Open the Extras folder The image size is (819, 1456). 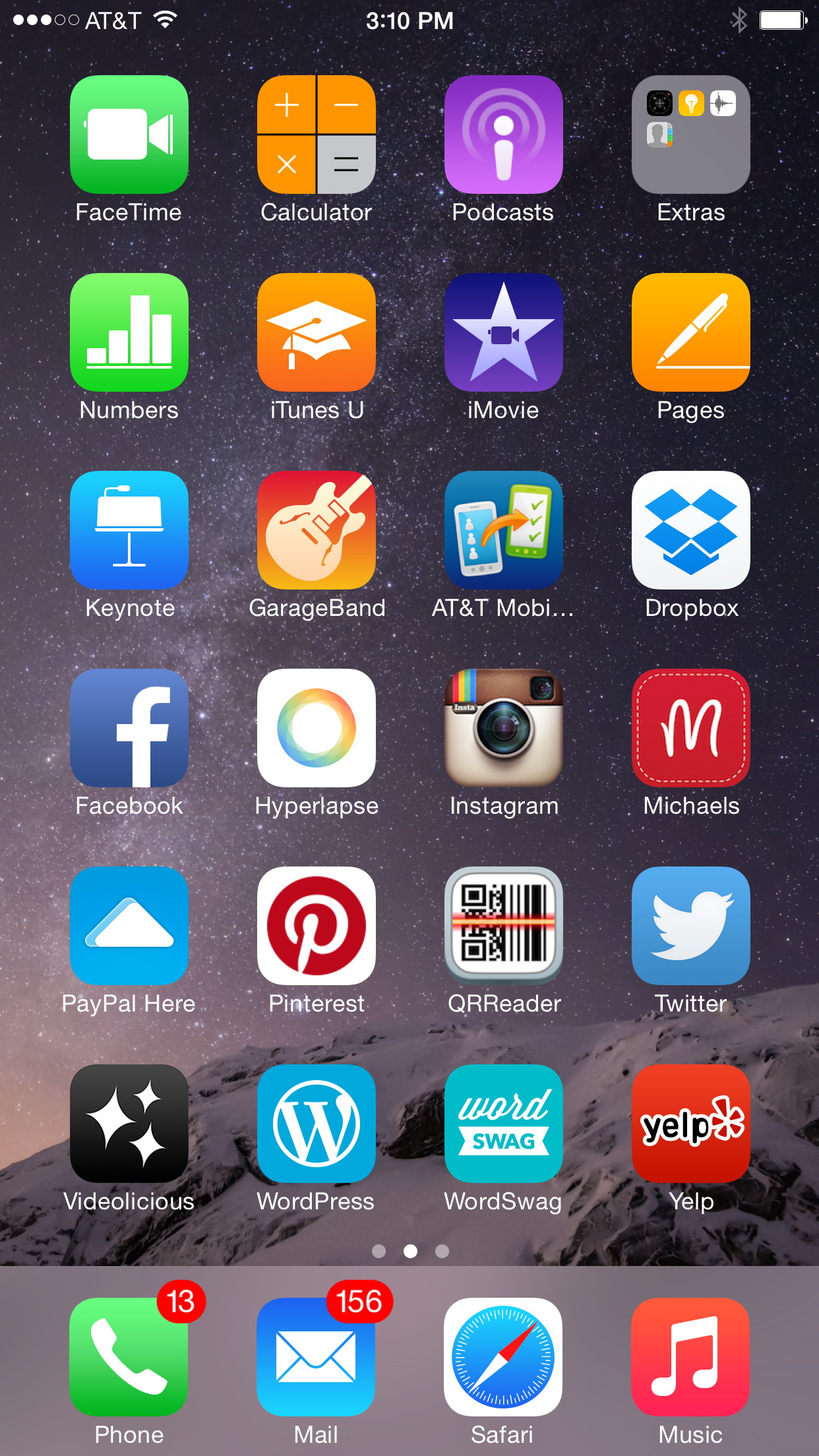point(691,135)
